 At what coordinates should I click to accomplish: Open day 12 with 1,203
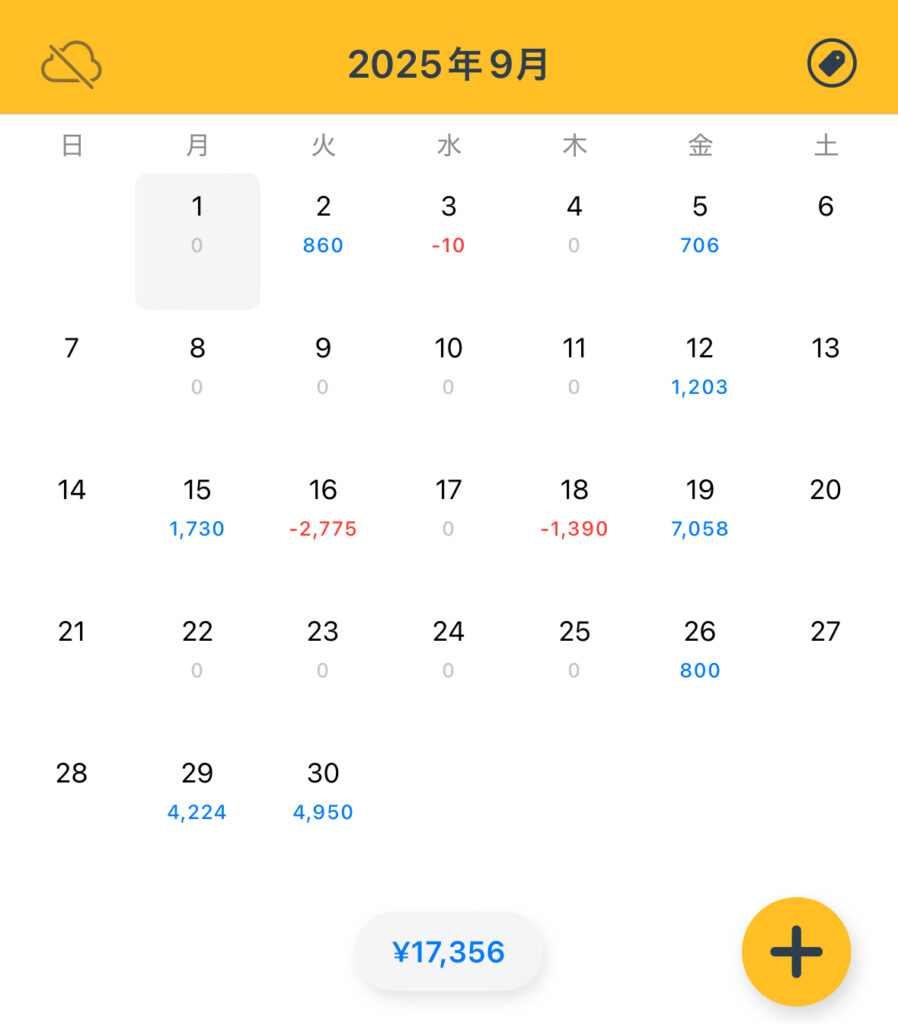700,366
